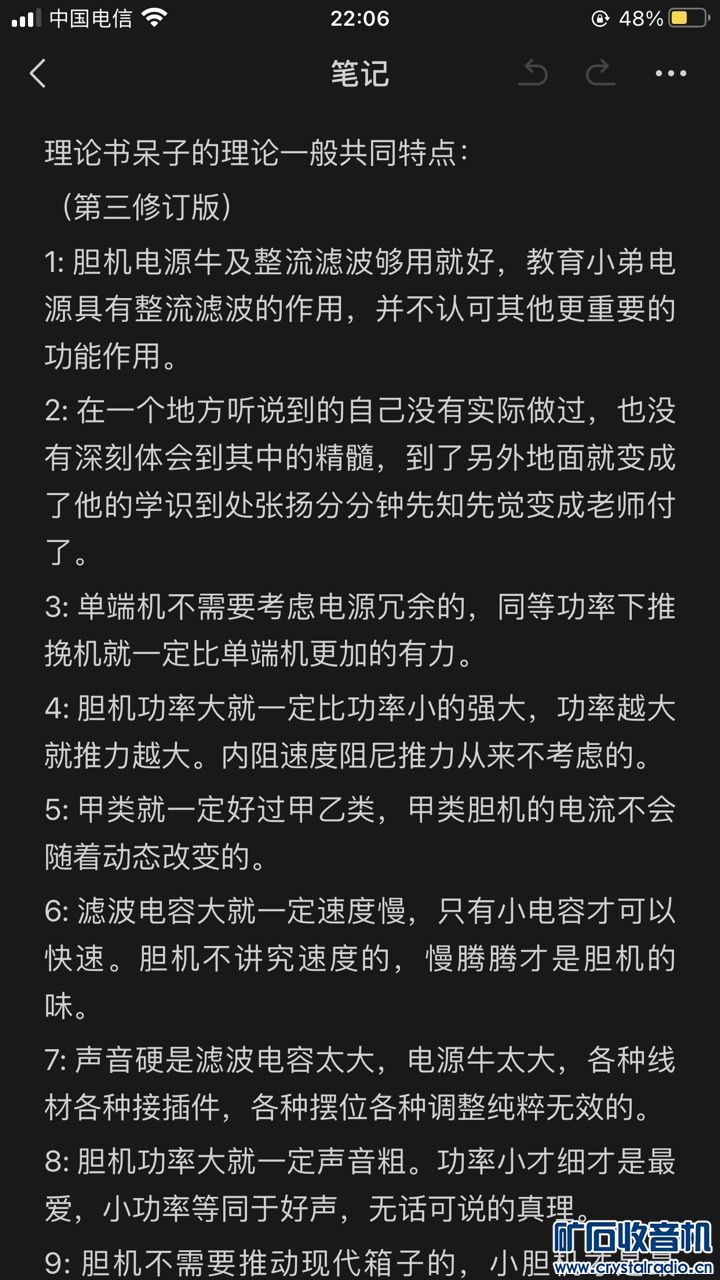Screen dimensions: 720x1280
Task: Redo the last edit
Action: pyautogui.click(x=600, y=74)
